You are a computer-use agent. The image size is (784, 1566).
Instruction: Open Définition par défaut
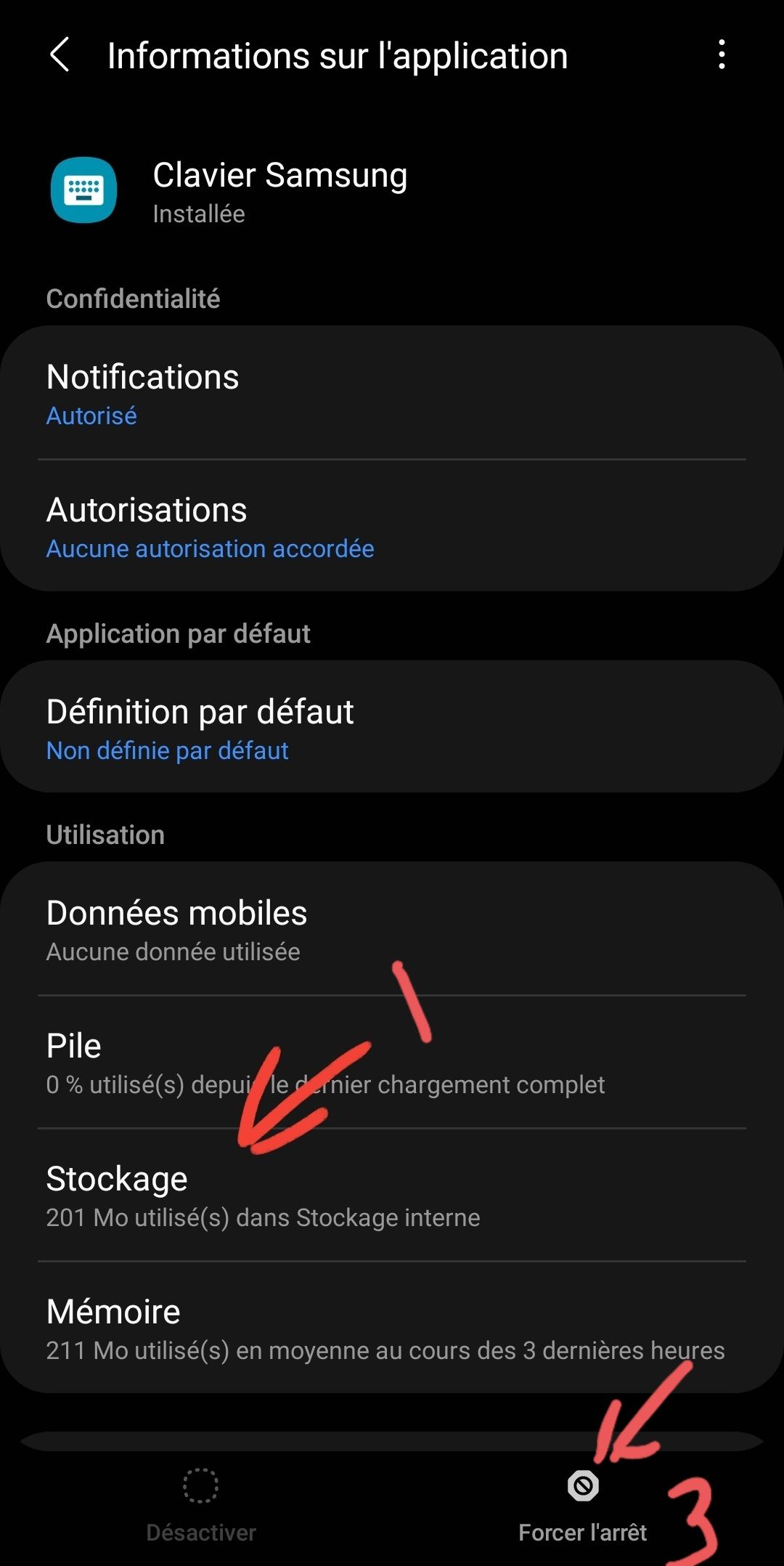click(392, 728)
